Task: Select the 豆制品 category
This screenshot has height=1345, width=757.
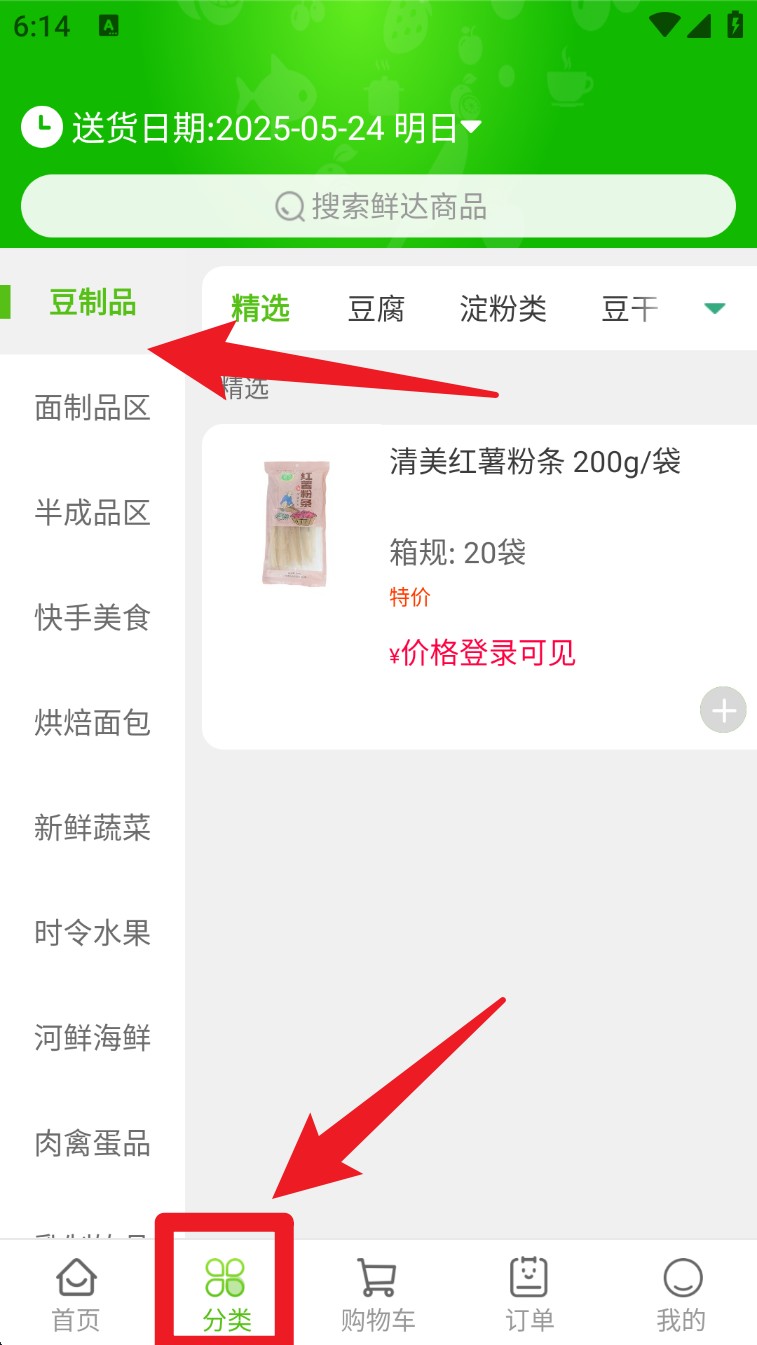Action: point(92,303)
